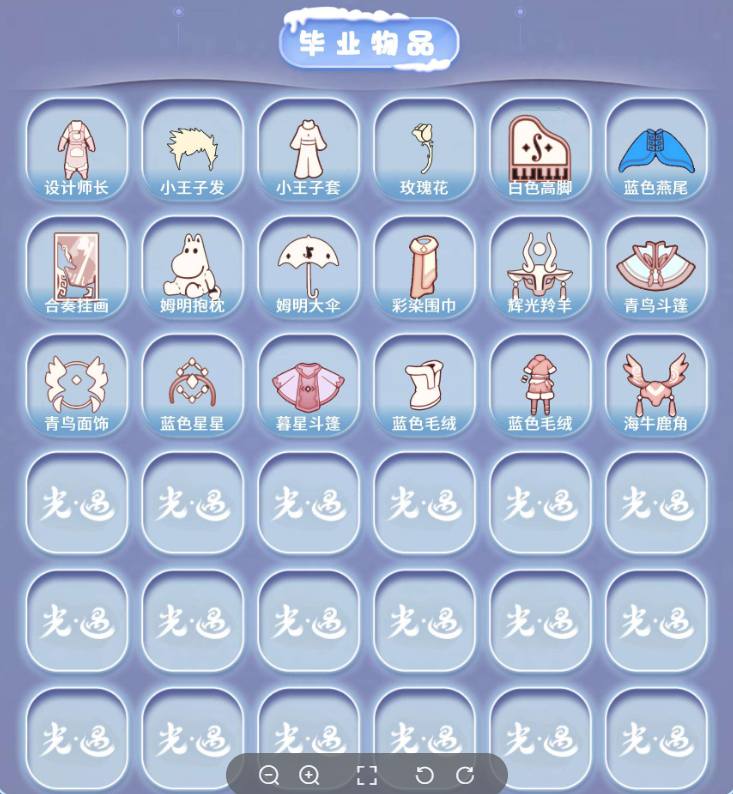This screenshot has height=794, width=733.
Task: Select the 海牛鹿角 manatee antlers item
Action: click(x=656, y=384)
